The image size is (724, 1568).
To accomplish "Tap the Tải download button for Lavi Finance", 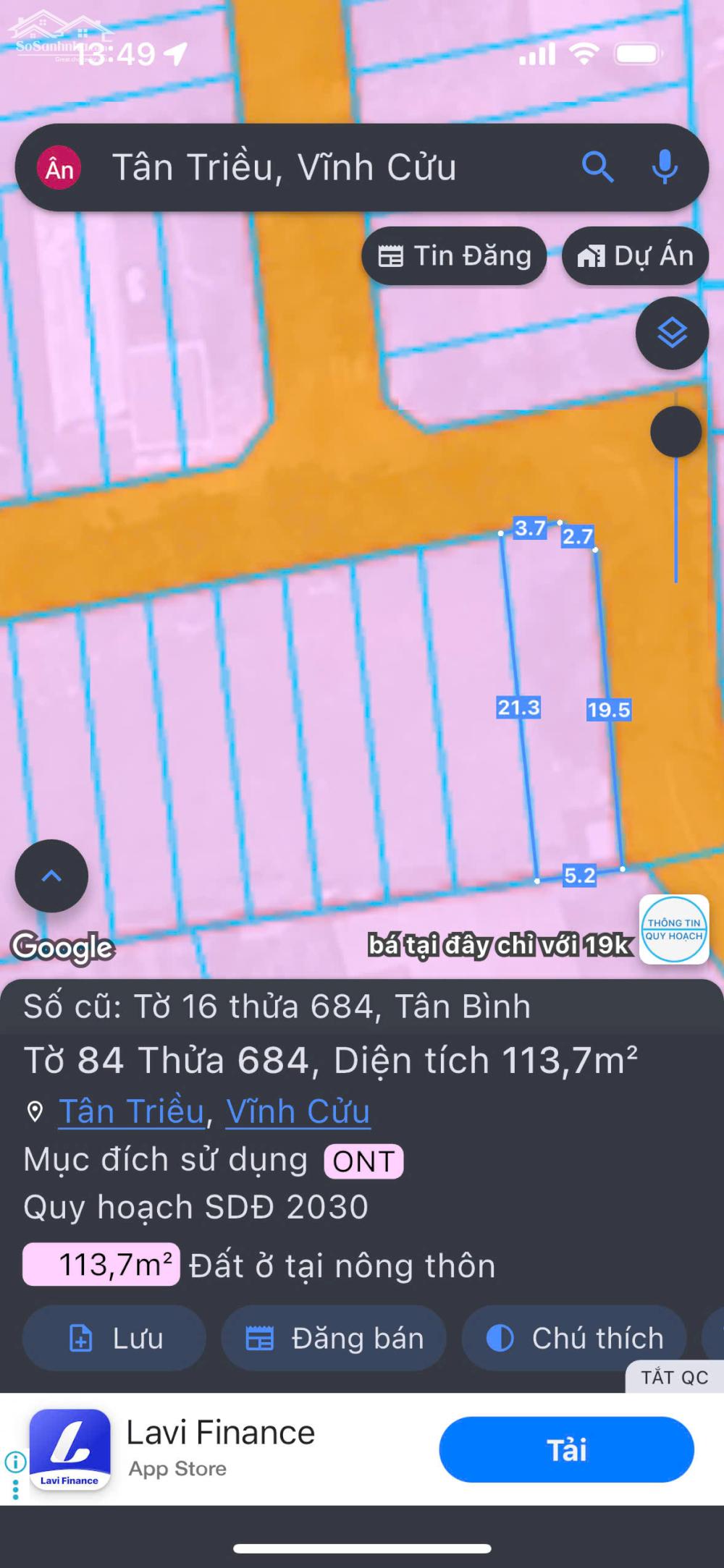I will pyautogui.click(x=567, y=1449).
